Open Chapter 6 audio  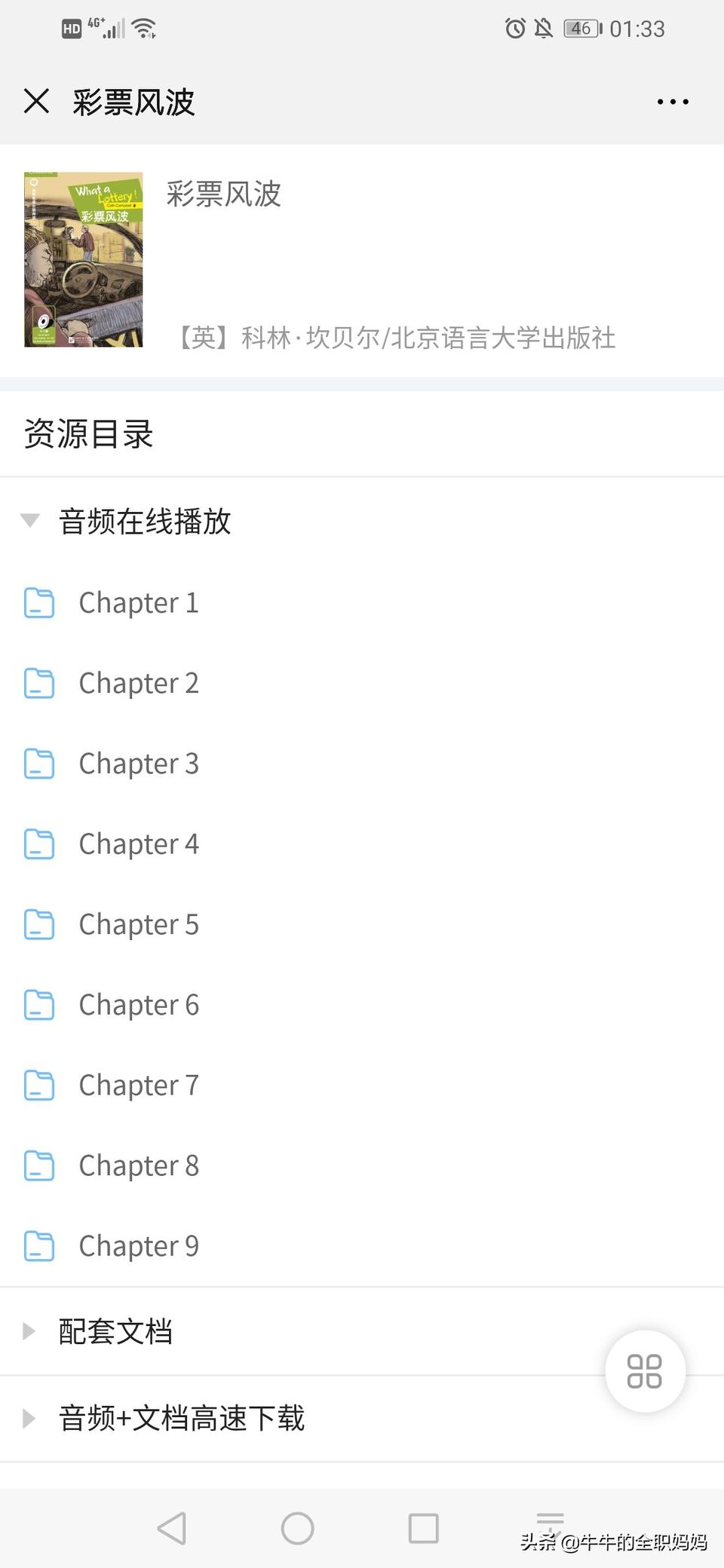pyautogui.click(x=138, y=1005)
